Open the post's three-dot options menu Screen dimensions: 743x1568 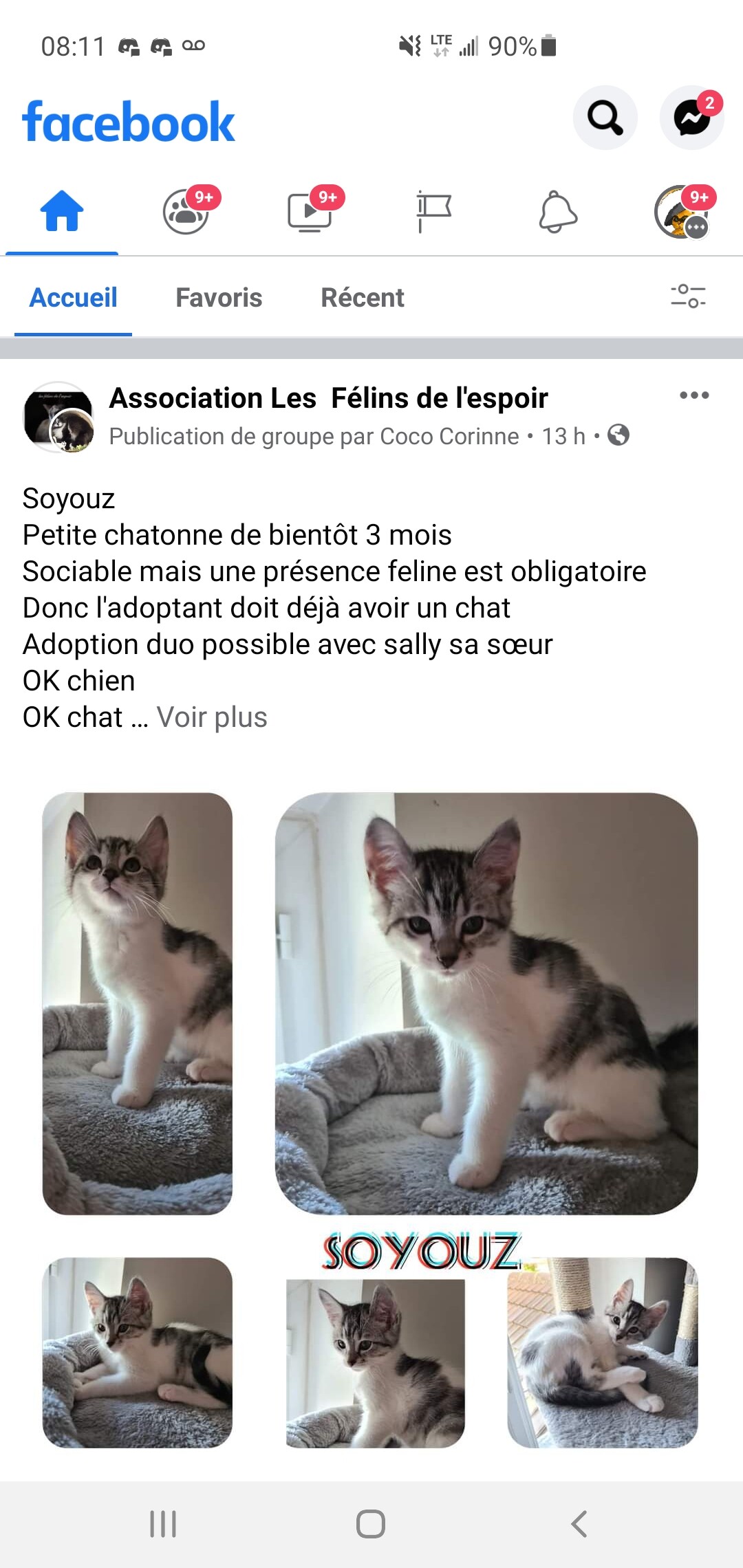693,395
